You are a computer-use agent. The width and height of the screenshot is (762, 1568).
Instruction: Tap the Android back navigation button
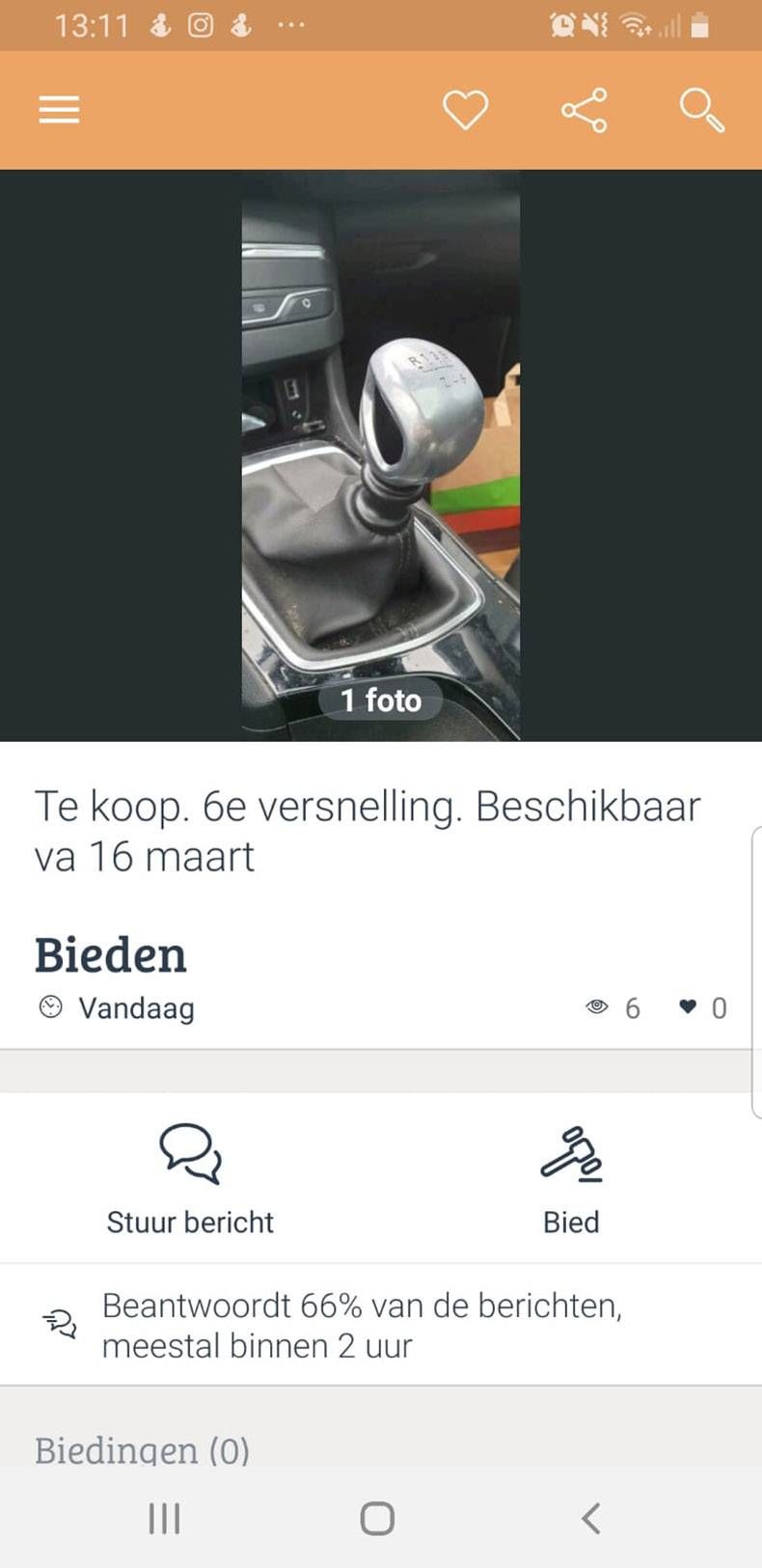click(590, 1517)
